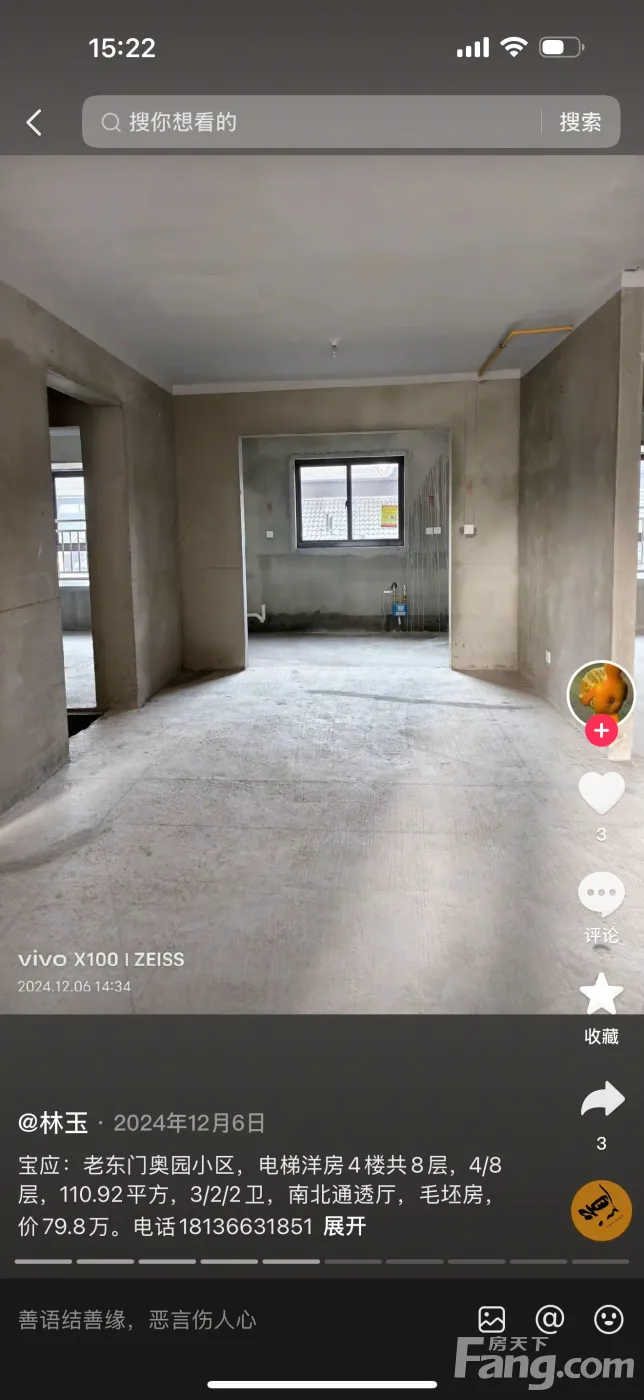Mention someone with the @ icon
This screenshot has height=1400, width=644.
tap(550, 1320)
